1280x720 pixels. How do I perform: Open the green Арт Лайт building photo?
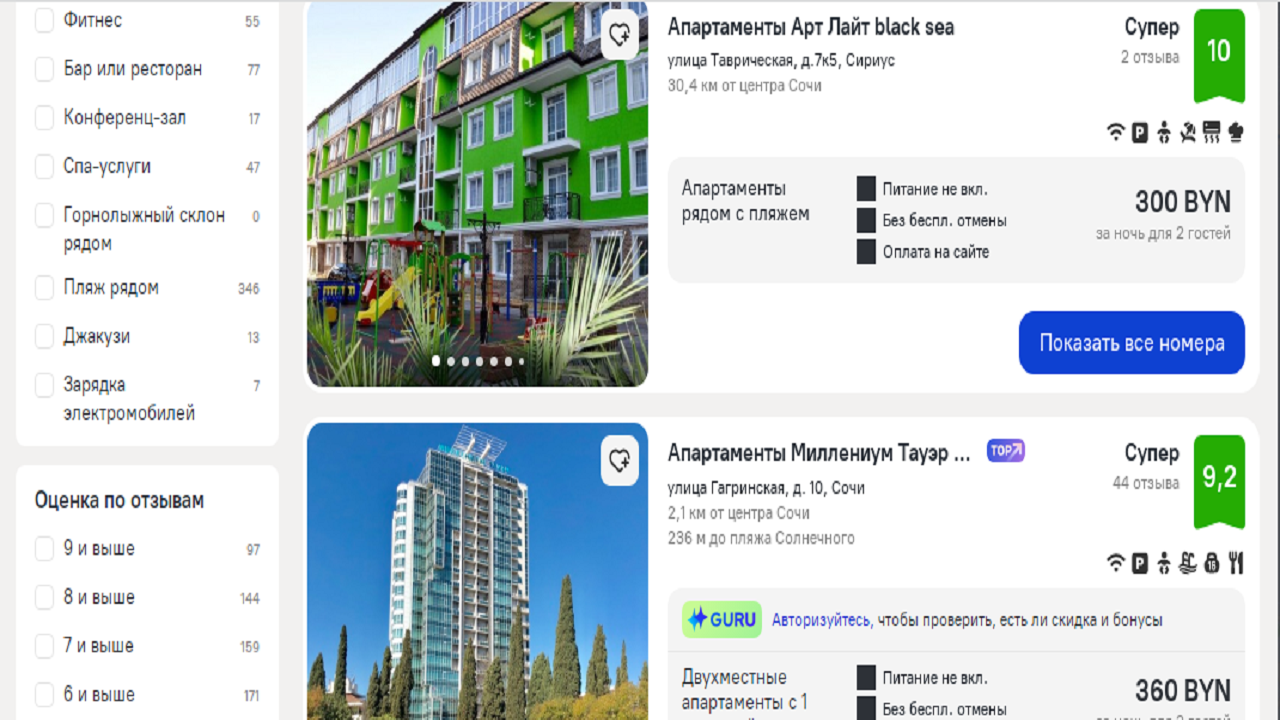[477, 200]
